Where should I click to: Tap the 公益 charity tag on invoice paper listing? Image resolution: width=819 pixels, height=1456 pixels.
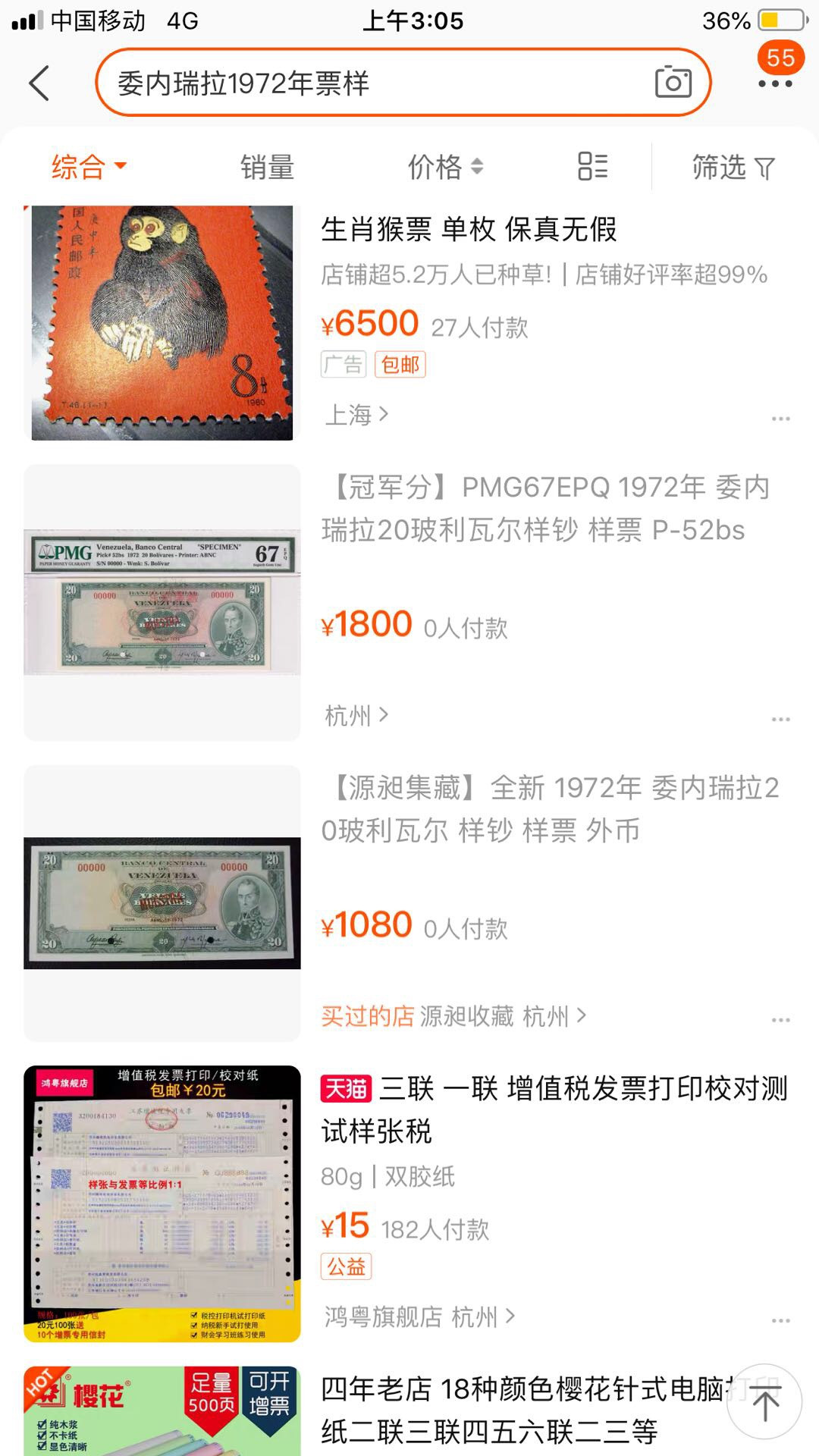(346, 1266)
